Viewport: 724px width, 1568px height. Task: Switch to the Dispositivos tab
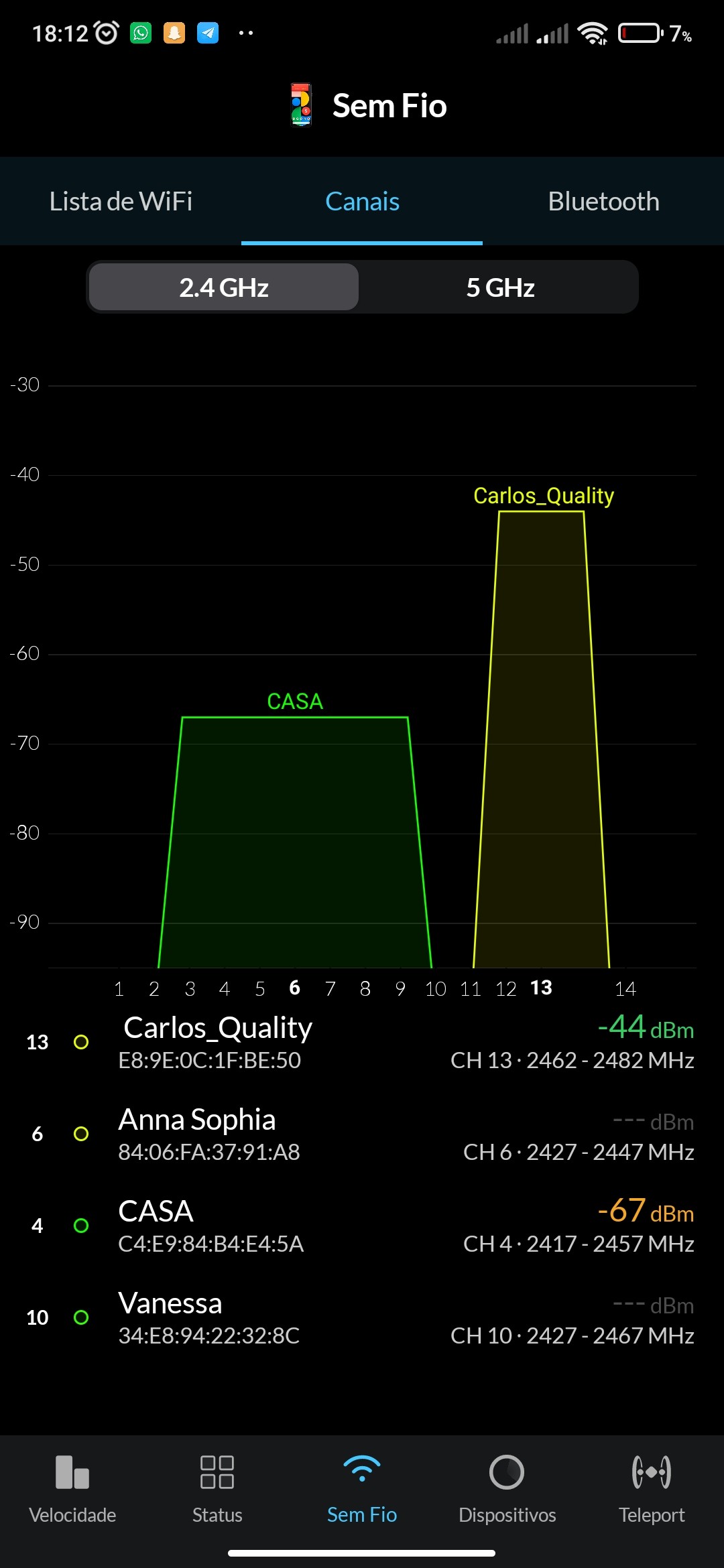click(x=507, y=1489)
